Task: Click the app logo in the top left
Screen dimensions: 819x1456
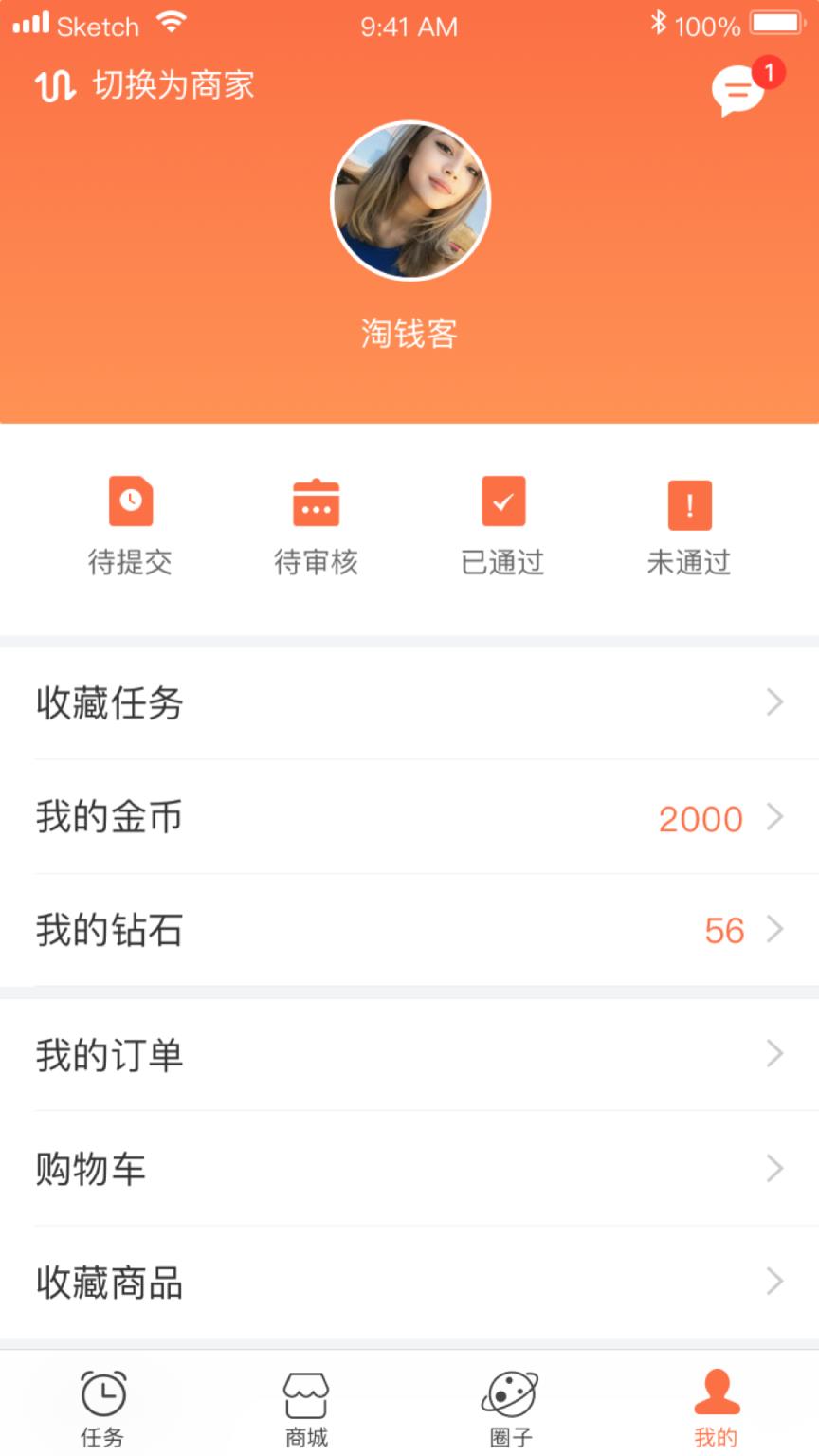Action: (54, 85)
